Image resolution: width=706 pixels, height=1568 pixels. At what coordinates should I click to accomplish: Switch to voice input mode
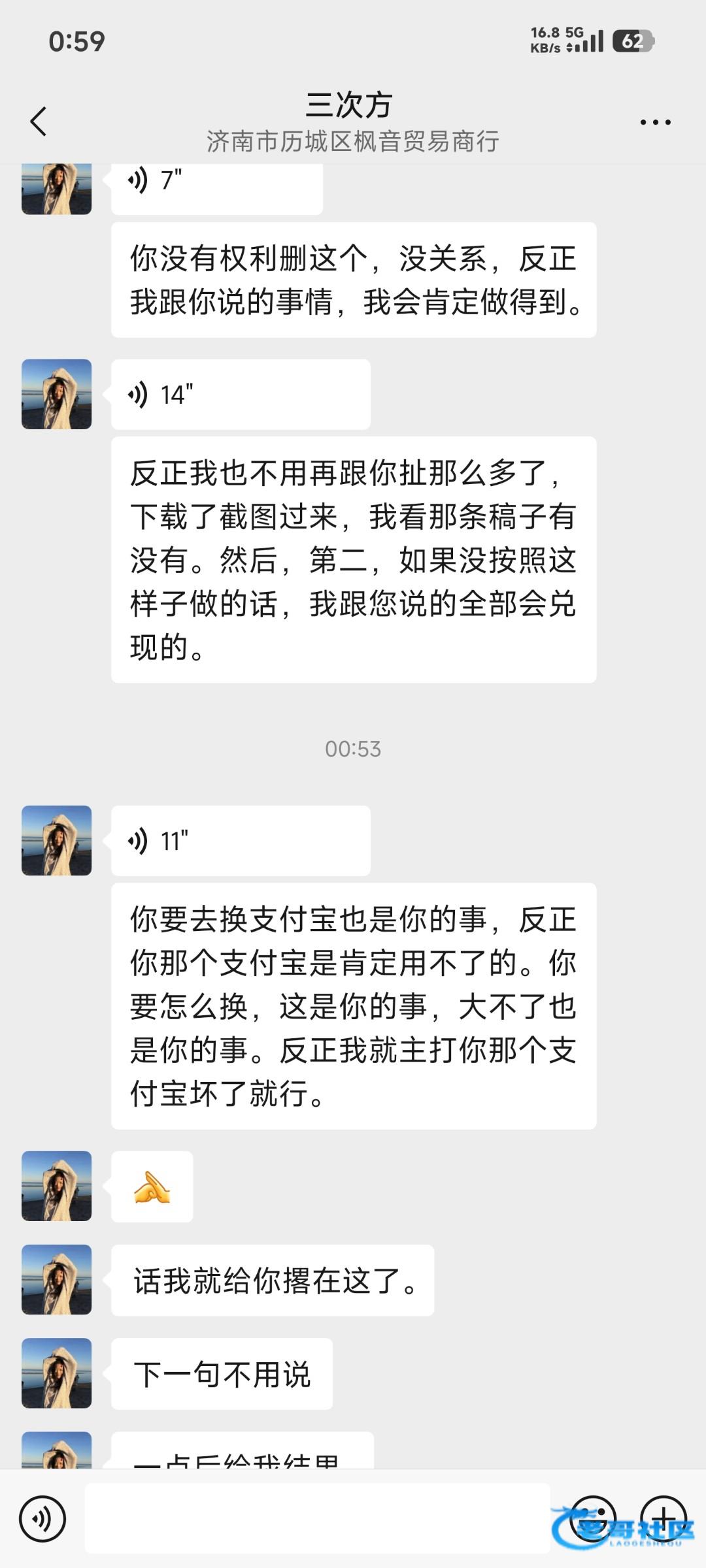click(x=42, y=1519)
